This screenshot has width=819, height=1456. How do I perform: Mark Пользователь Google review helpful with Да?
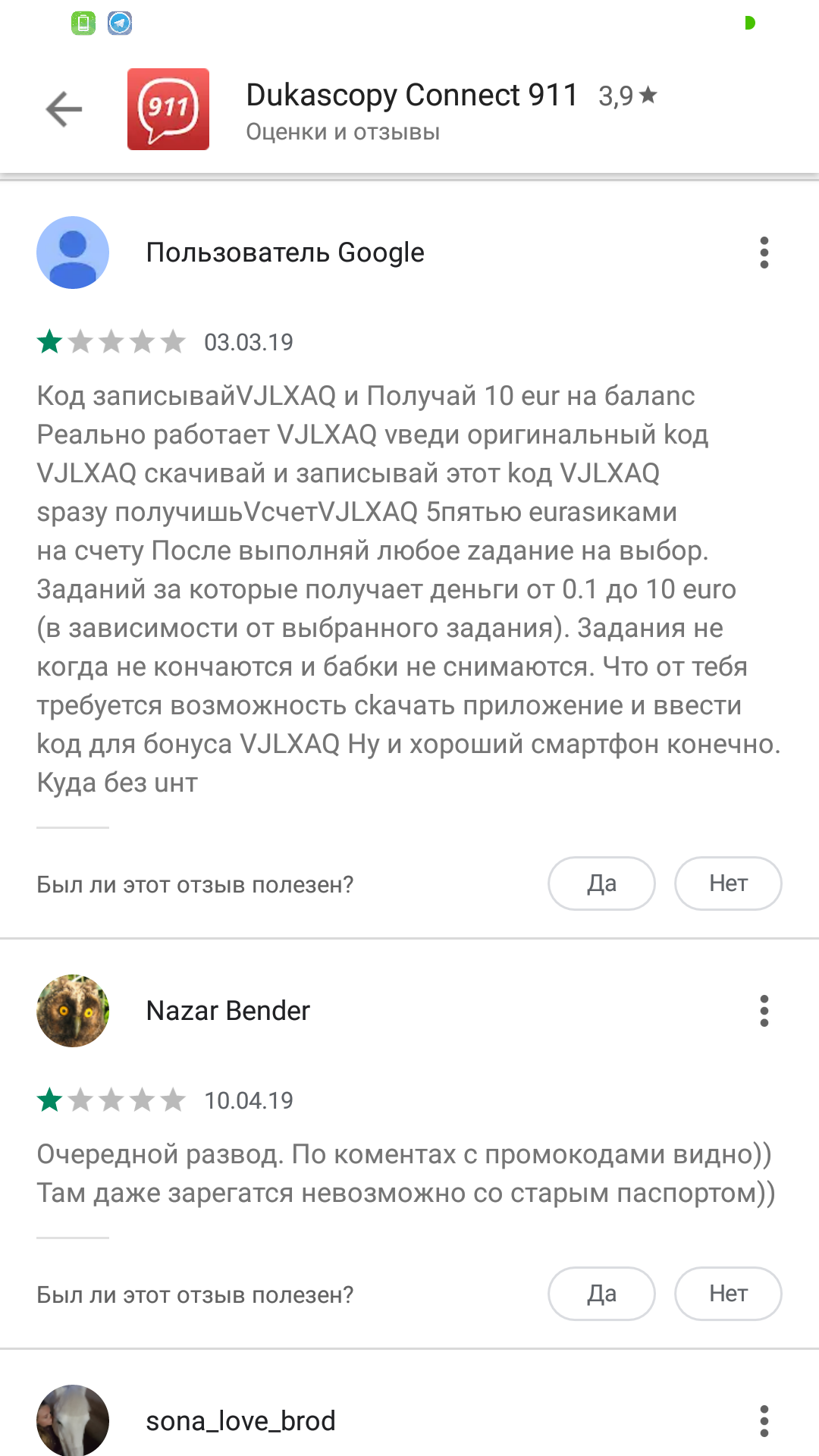pos(601,883)
